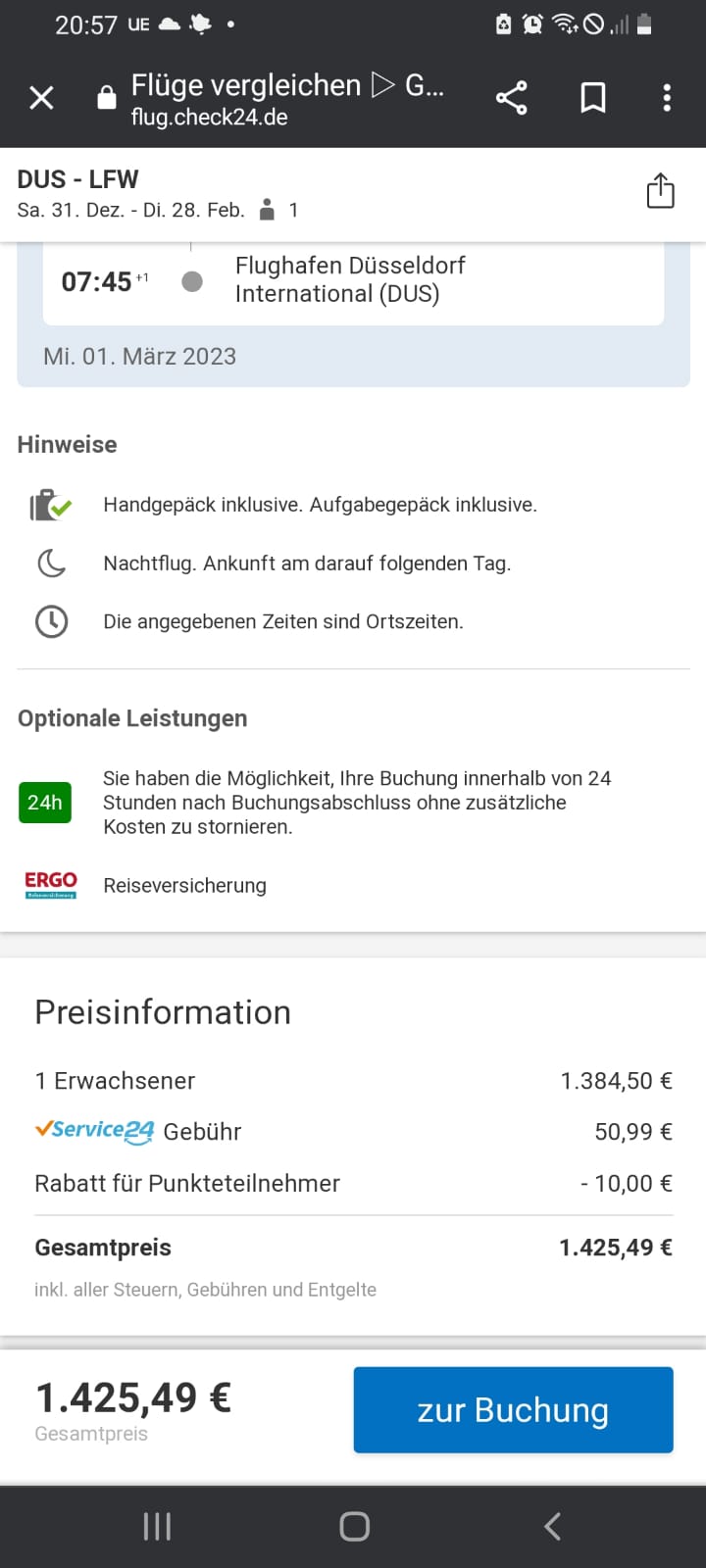Share this page via browser share icon
This screenshot has width=706, height=1568.
pos(511,98)
